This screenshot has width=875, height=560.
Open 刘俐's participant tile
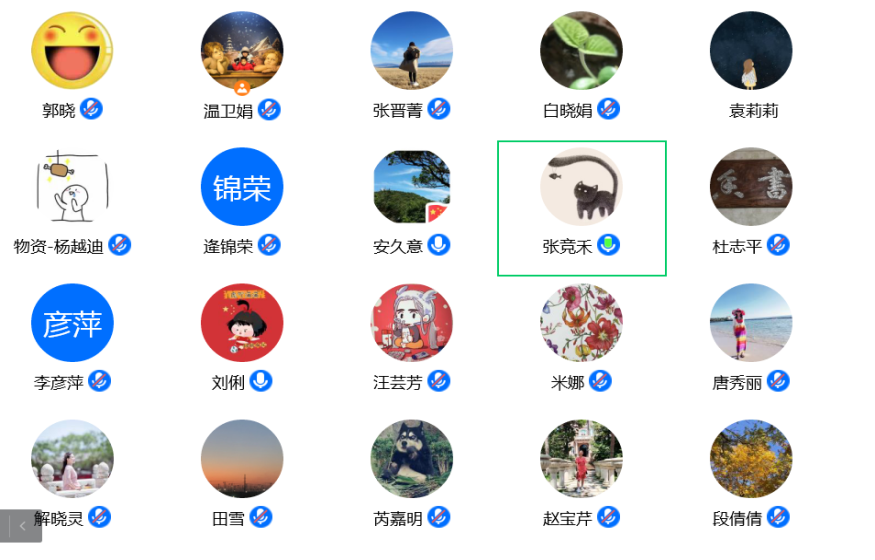pos(242,324)
